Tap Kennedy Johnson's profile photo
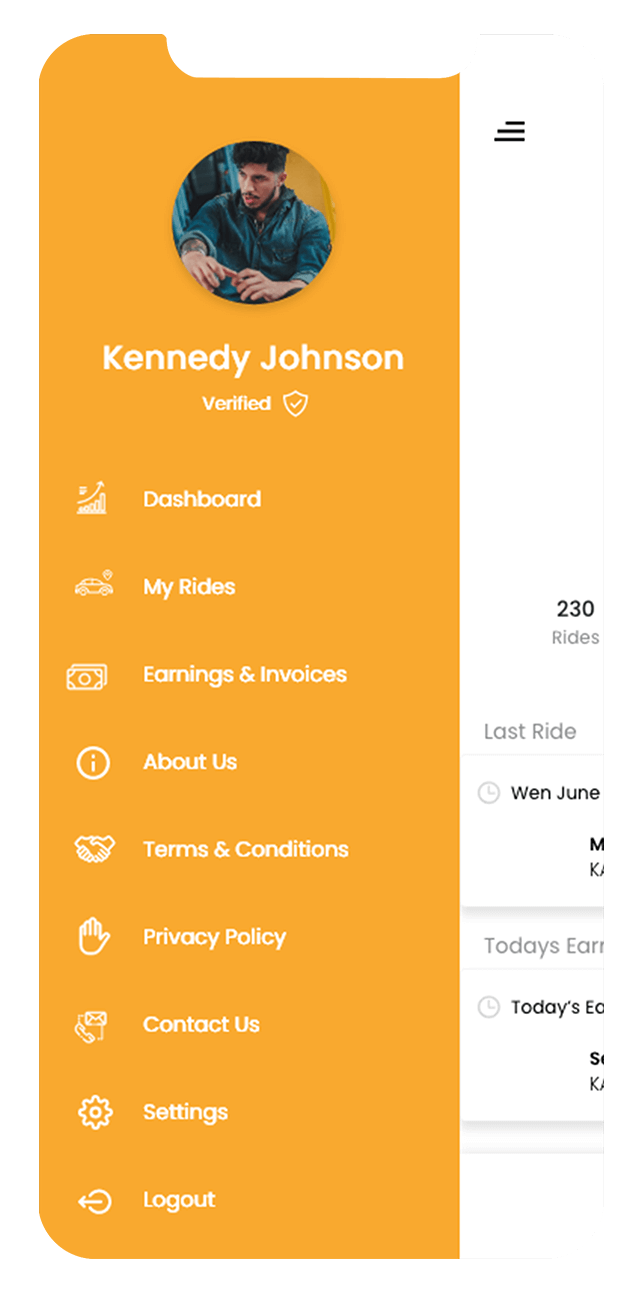640x1304 pixels. click(x=253, y=222)
